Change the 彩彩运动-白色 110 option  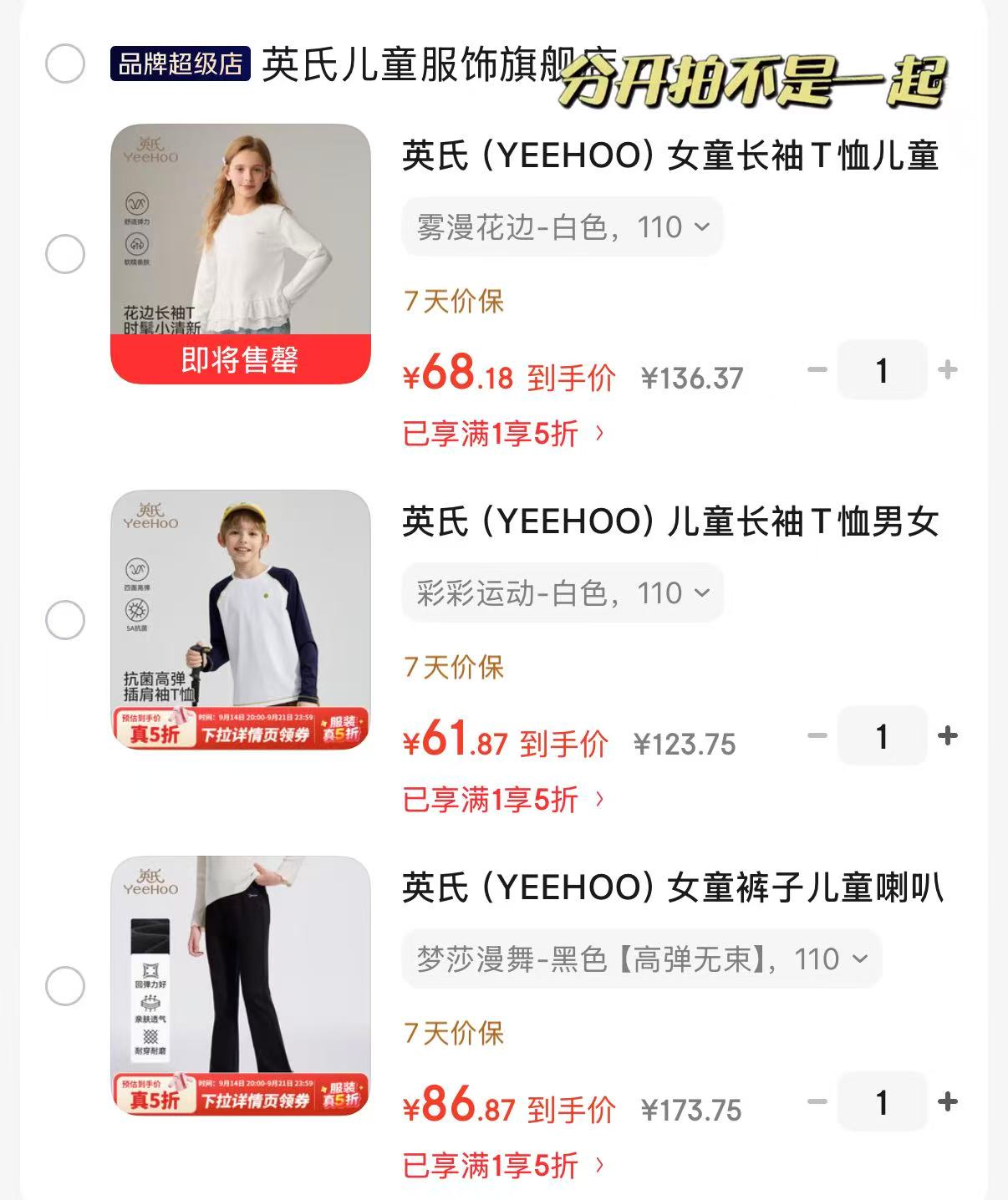563,593
